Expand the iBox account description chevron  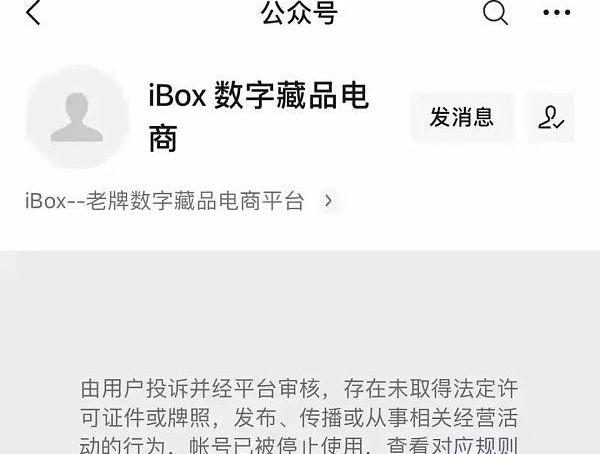tap(328, 201)
